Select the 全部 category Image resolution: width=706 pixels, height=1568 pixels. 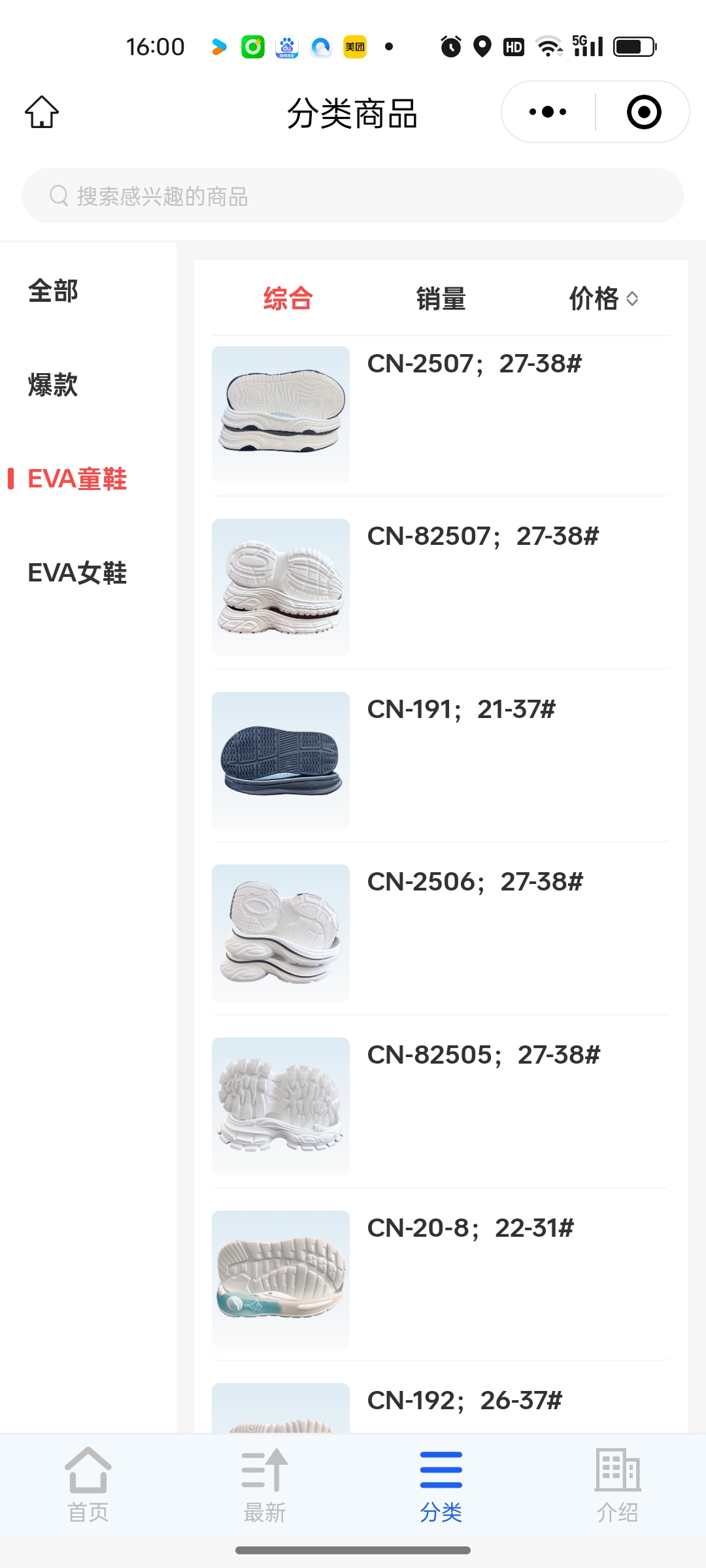pos(53,291)
